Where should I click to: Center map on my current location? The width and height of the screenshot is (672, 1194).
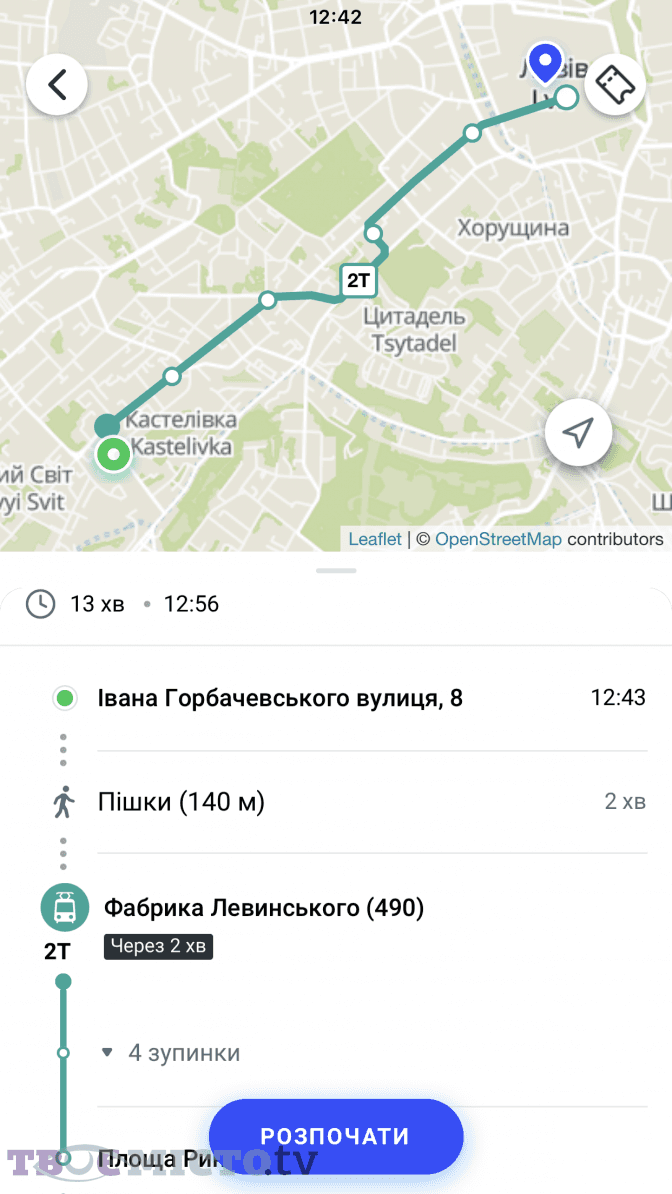[577, 433]
